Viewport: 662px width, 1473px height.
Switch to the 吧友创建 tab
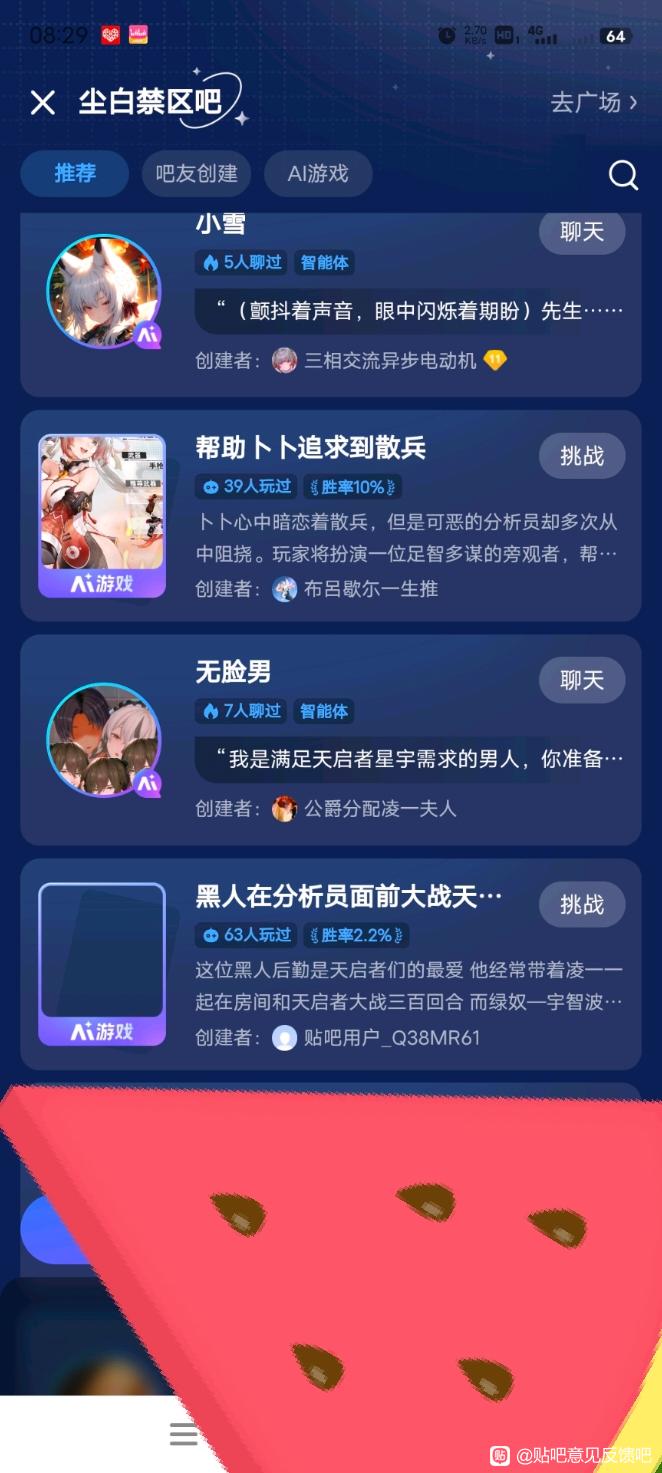pos(196,173)
